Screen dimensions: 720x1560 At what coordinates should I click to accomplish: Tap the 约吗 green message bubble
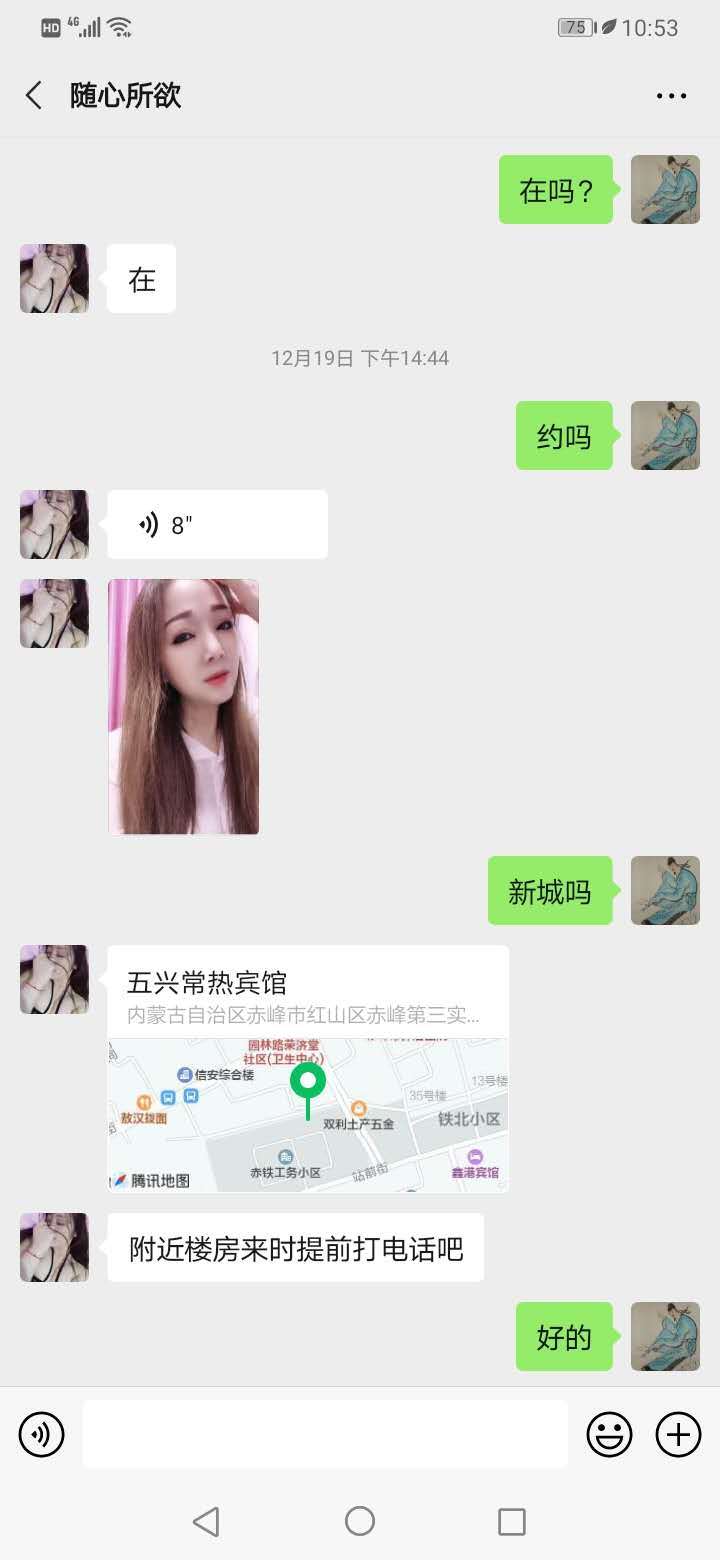tap(563, 435)
